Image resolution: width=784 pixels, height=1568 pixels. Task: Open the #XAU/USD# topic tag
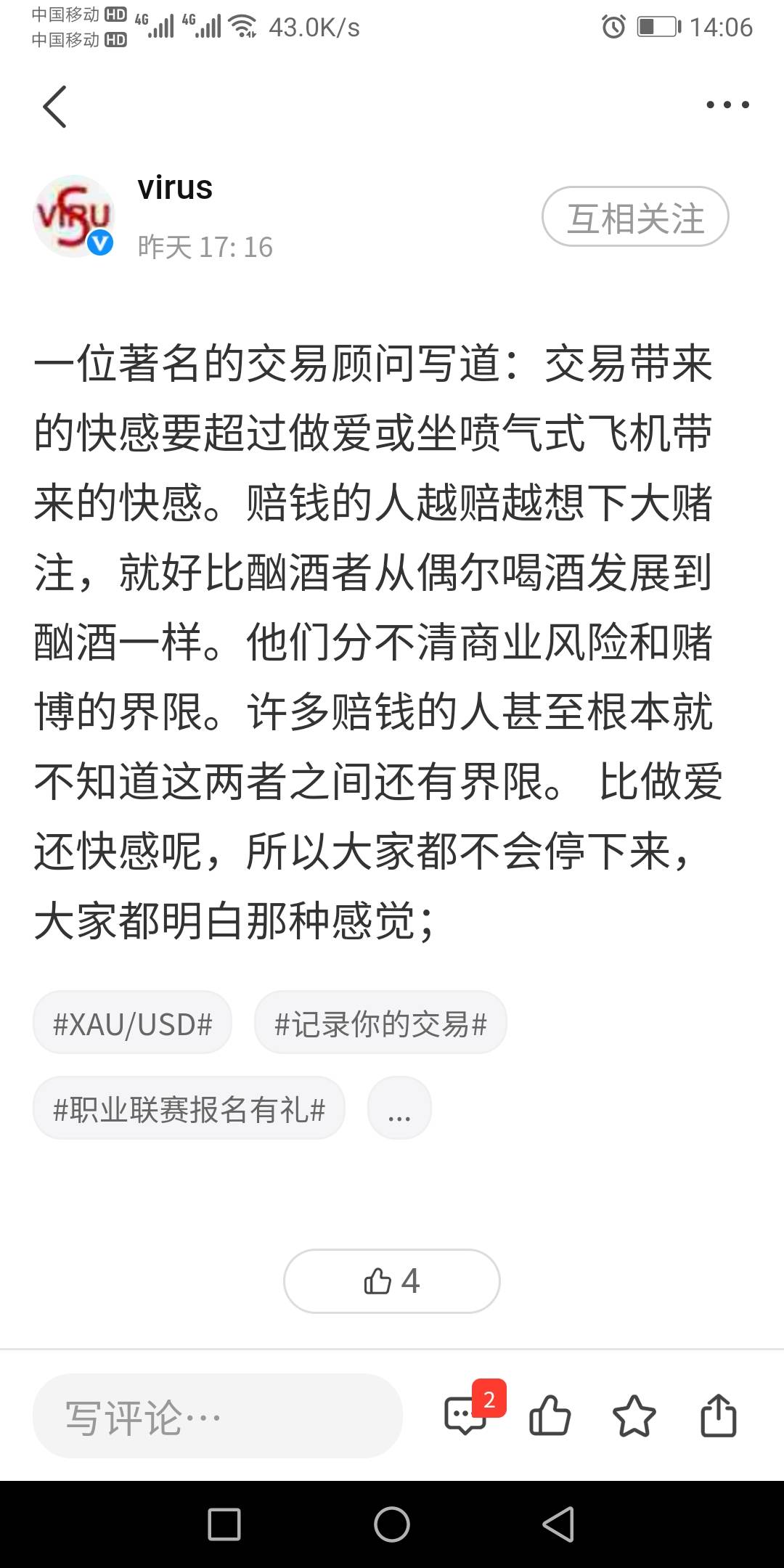(133, 1024)
